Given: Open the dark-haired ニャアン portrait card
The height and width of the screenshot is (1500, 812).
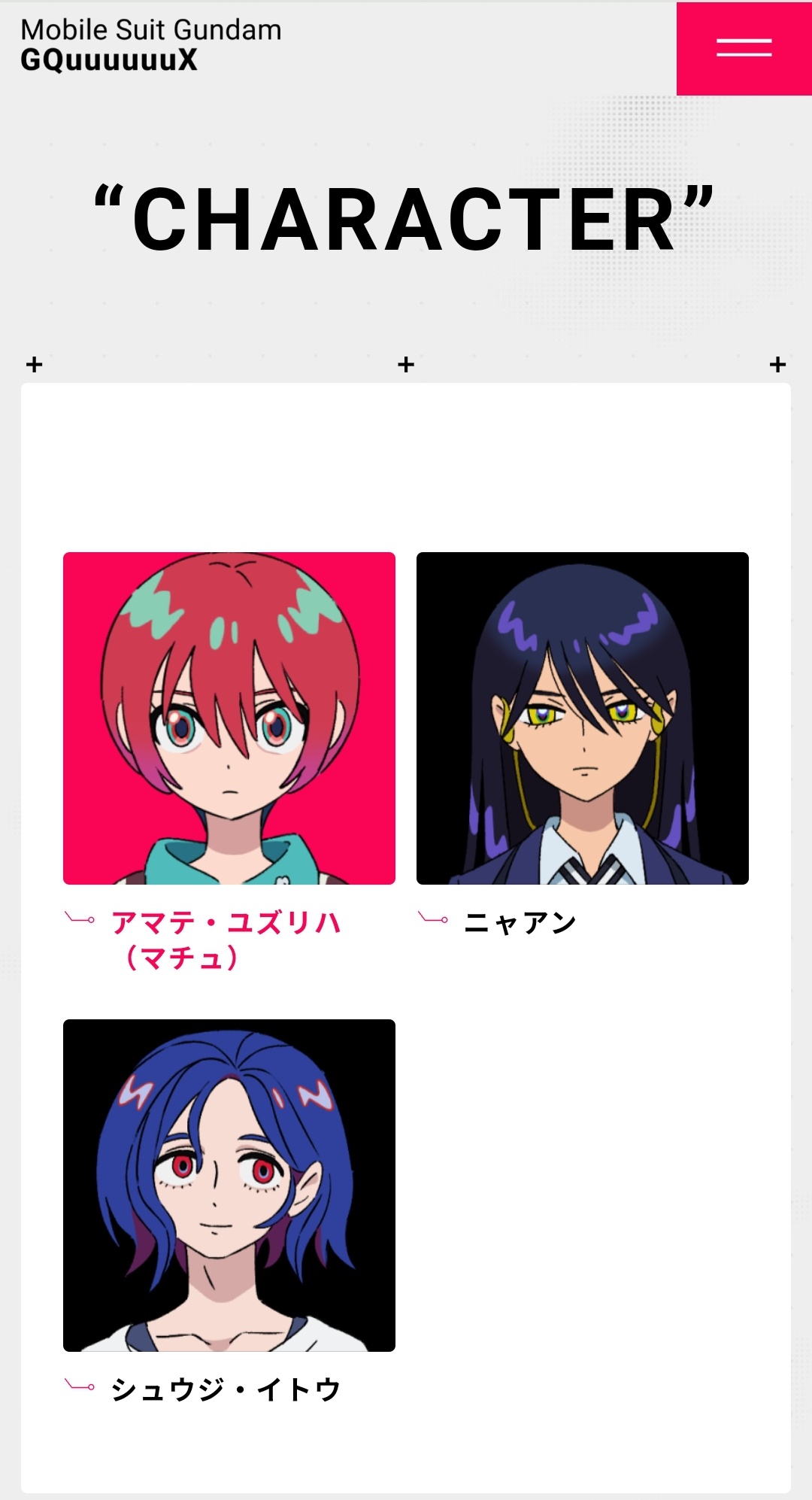Looking at the screenshot, I should pos(583,718).
